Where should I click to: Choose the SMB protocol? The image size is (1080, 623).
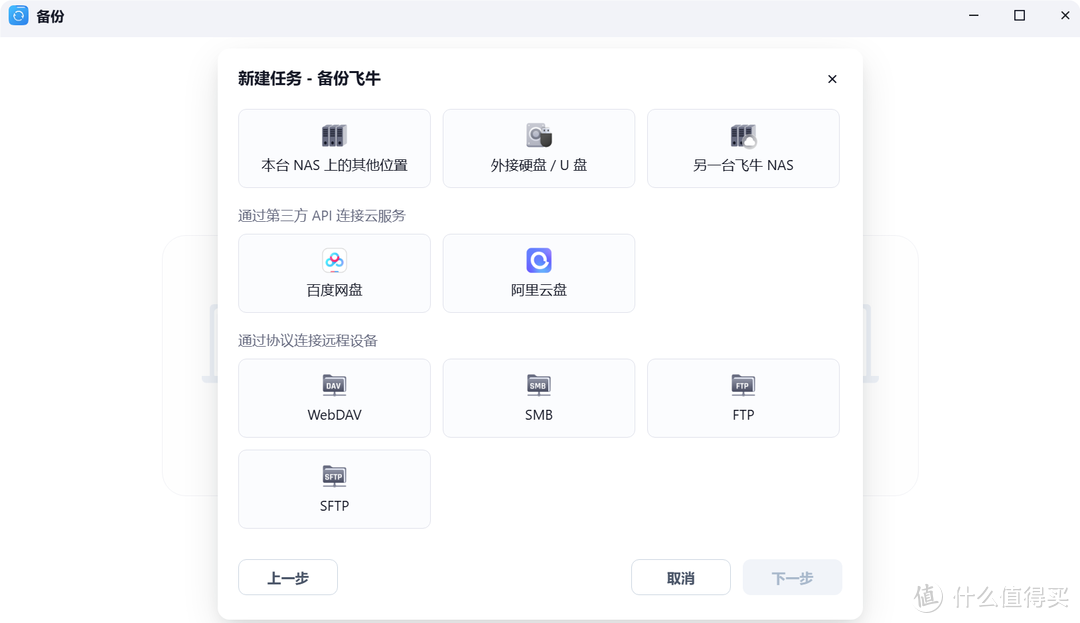(x=538, y=398)
